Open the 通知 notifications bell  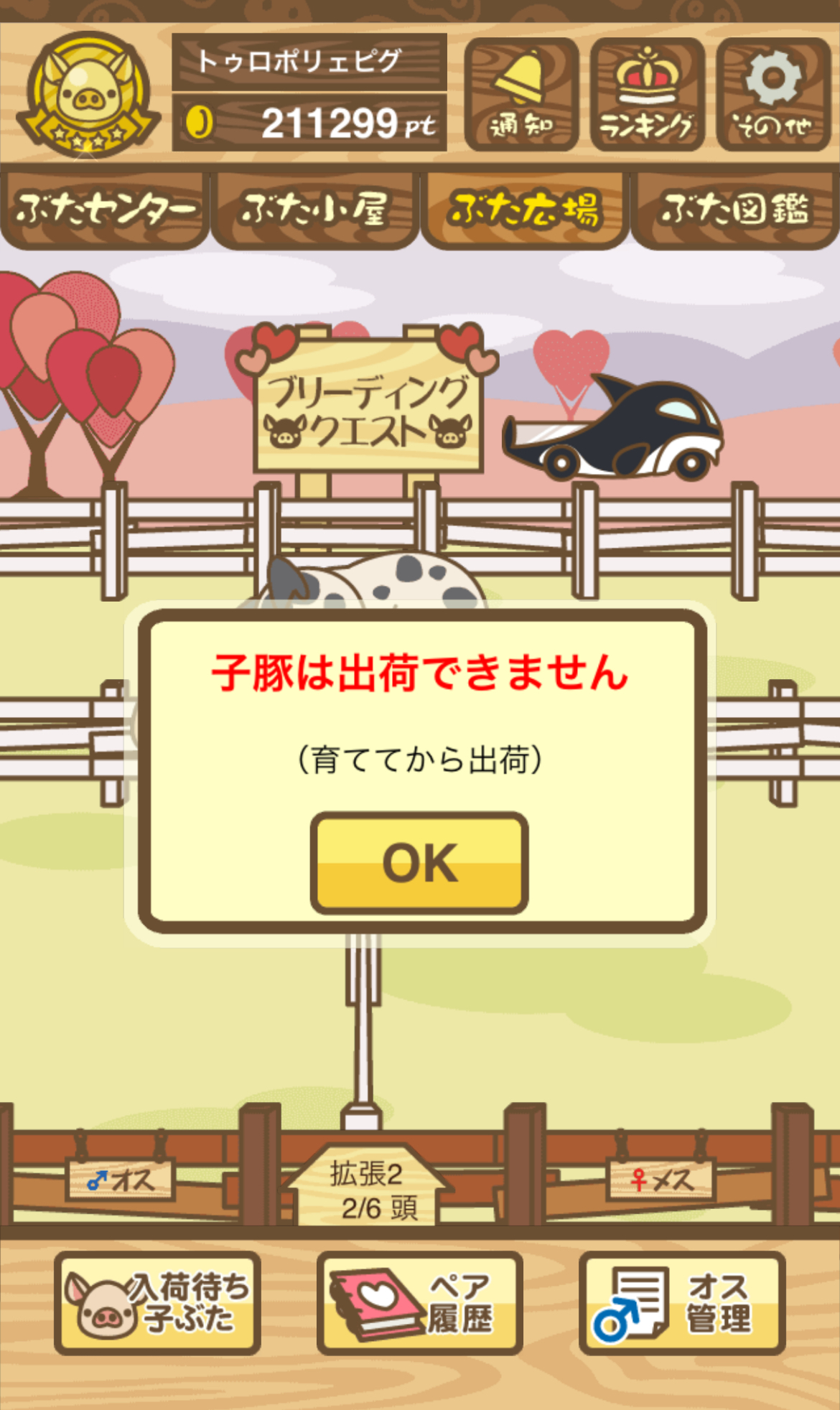pos(522,95)
